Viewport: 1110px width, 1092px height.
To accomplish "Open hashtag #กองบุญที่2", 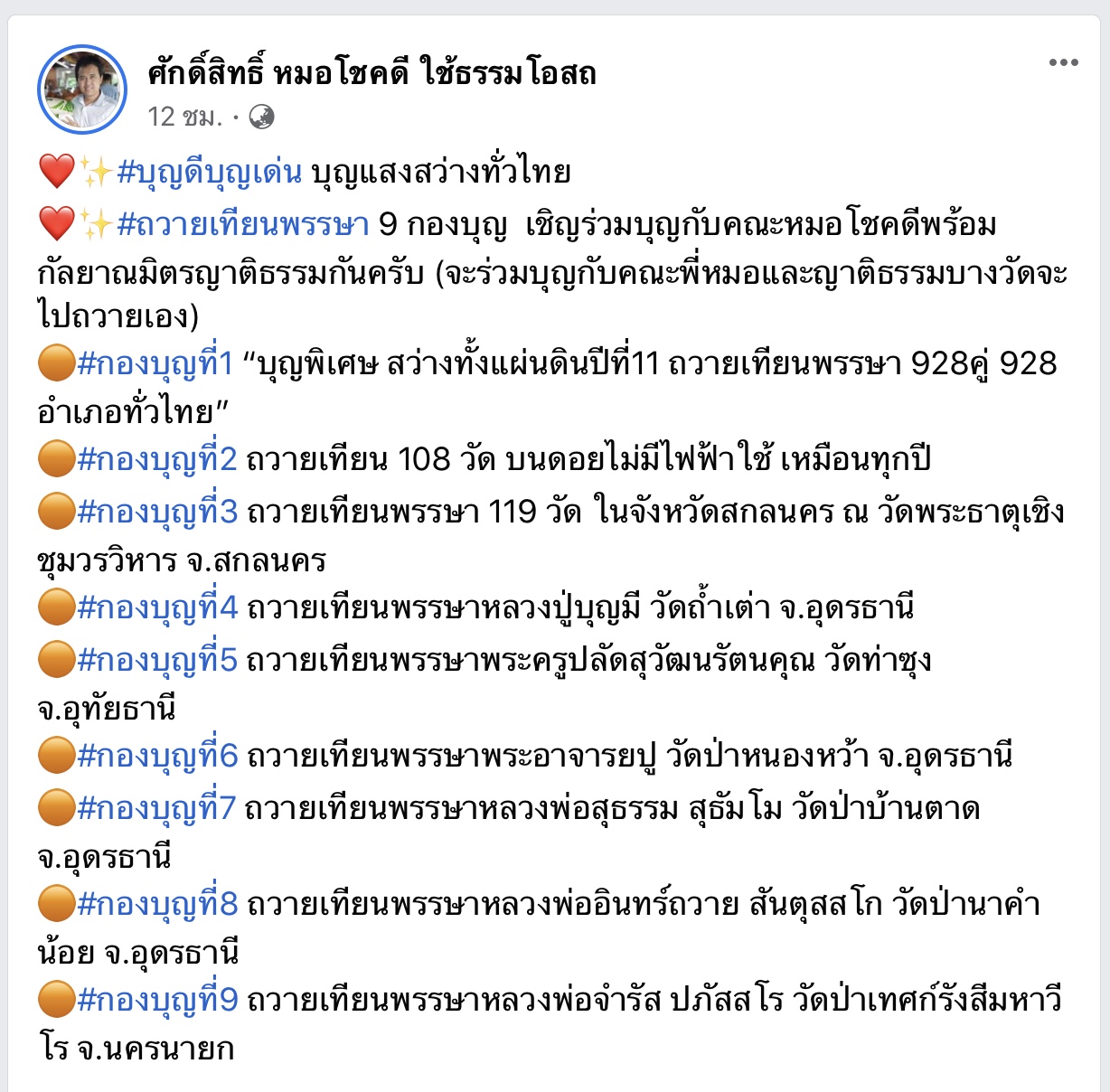I will [x=157, y=459].
